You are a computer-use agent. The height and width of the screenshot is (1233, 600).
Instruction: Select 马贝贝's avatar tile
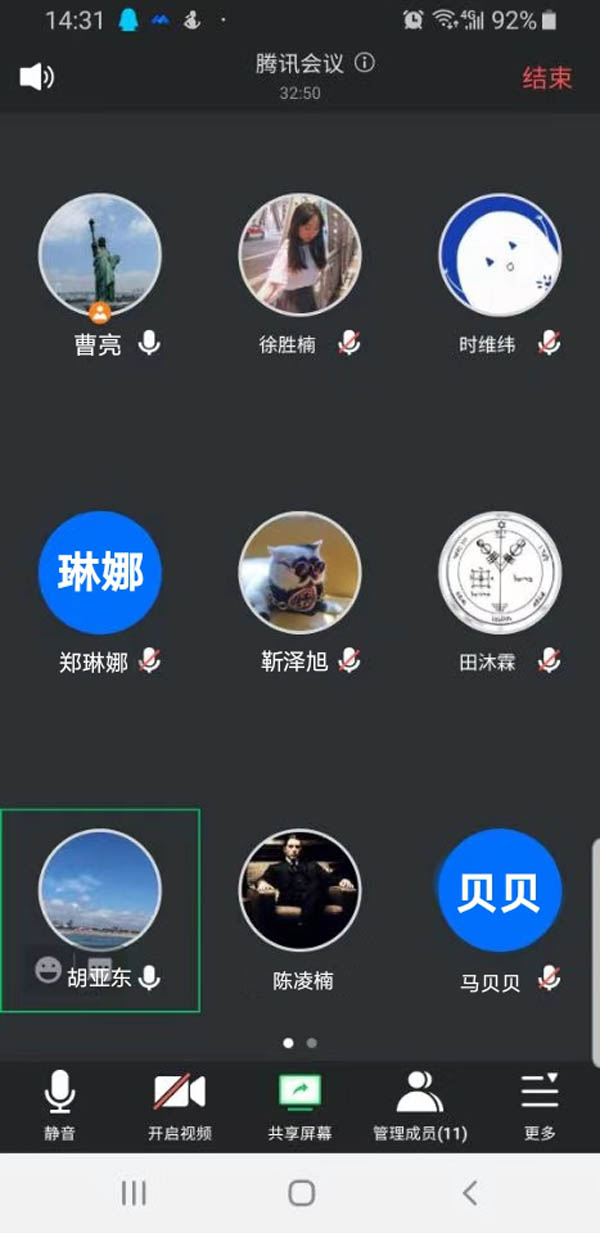(x=500, y=890)
